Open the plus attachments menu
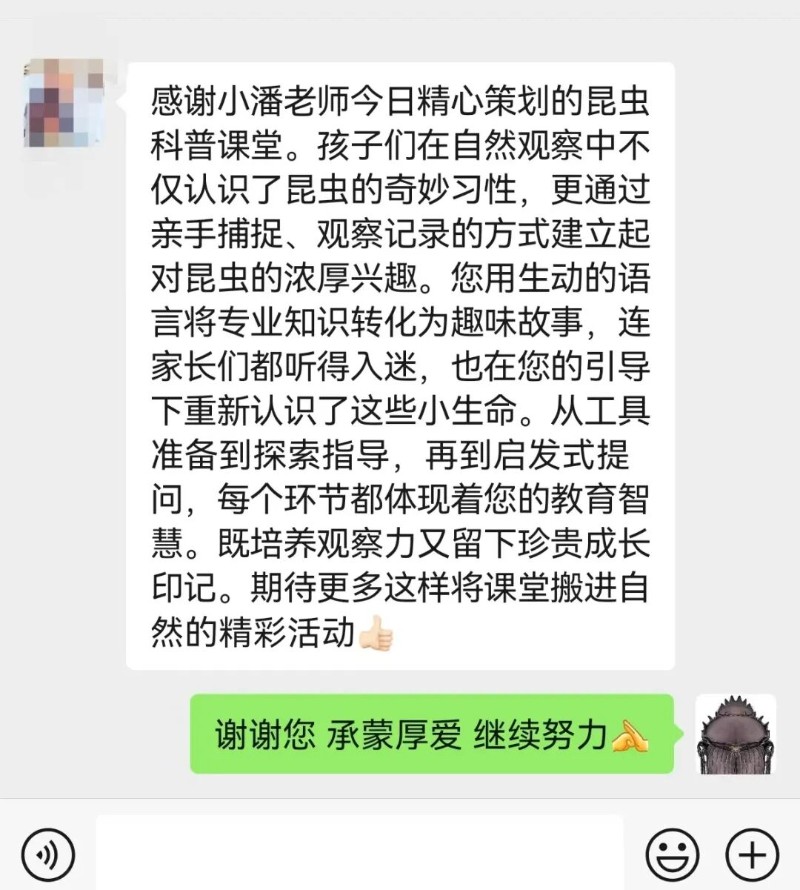Screen dimensions: 800x890 coord(751,854)
